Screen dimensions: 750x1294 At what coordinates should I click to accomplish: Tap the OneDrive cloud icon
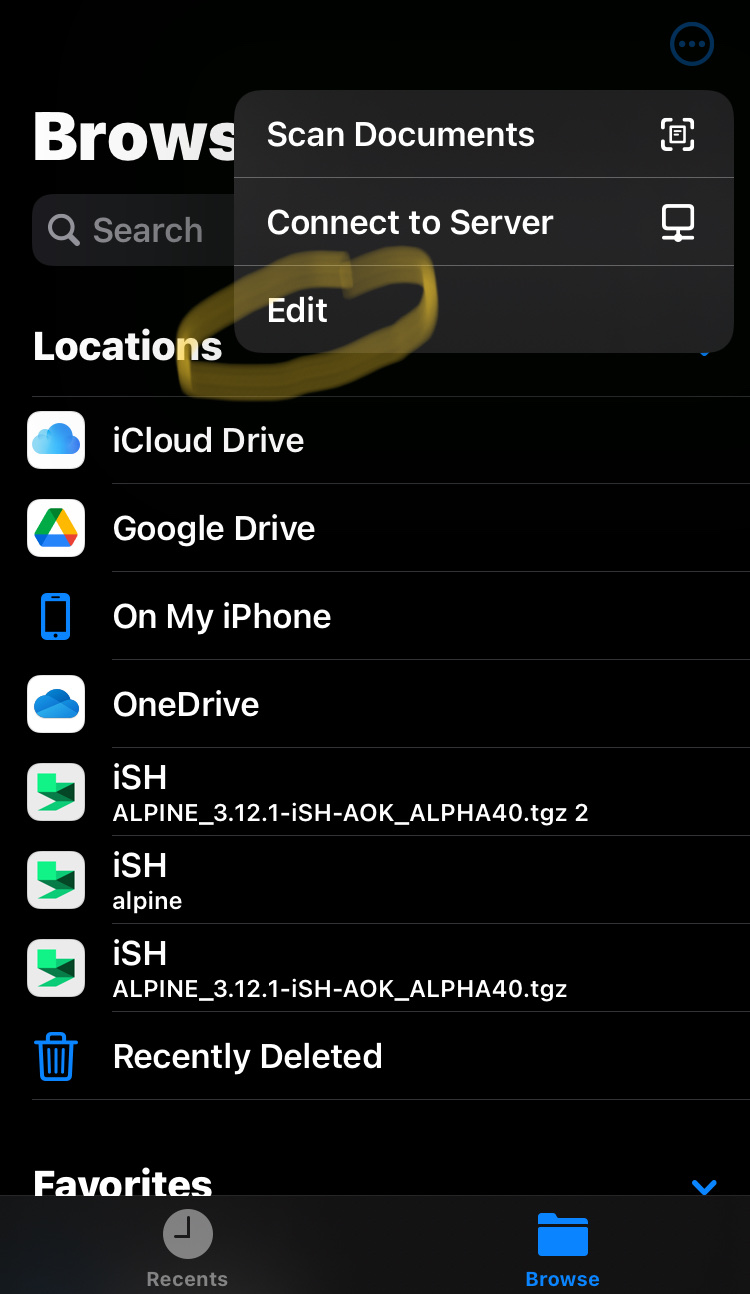(56, 704)
